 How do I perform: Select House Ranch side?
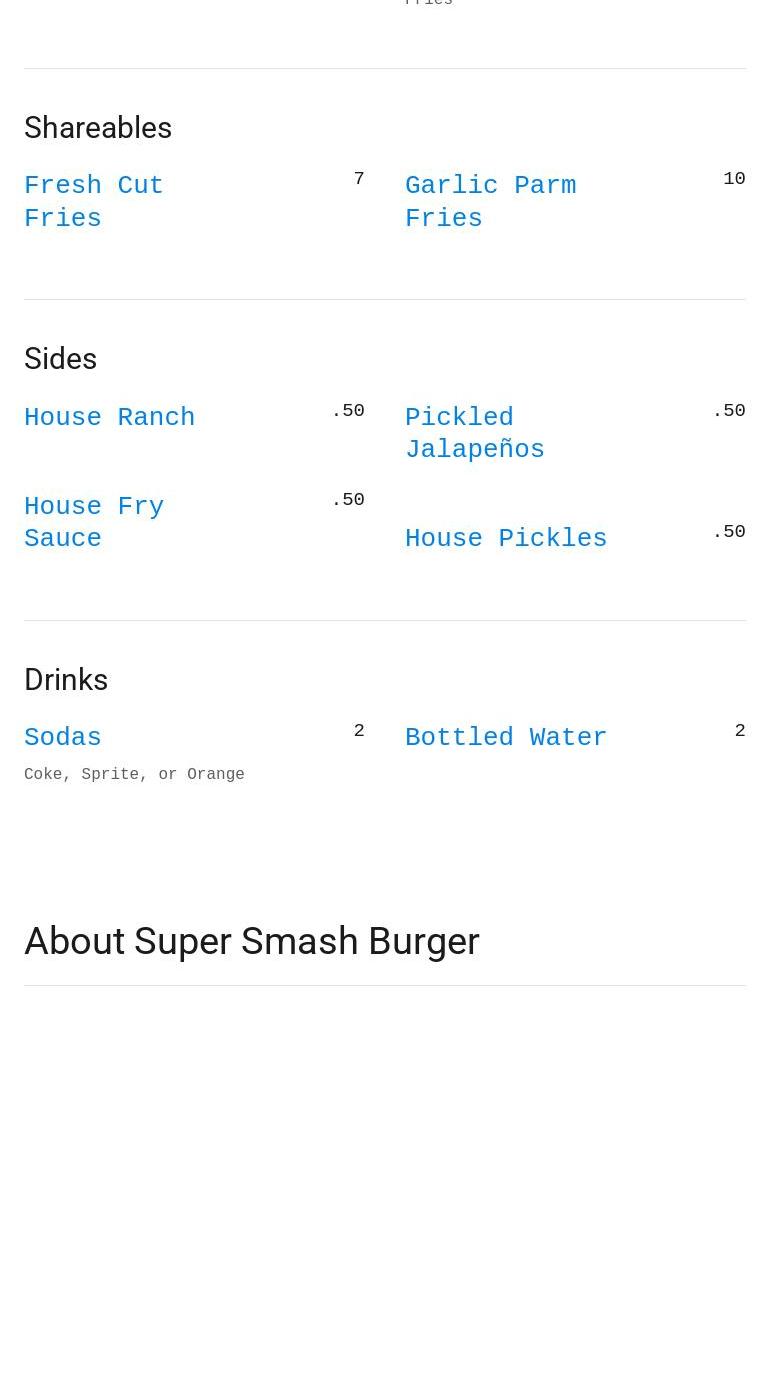(x=109, y=418)
